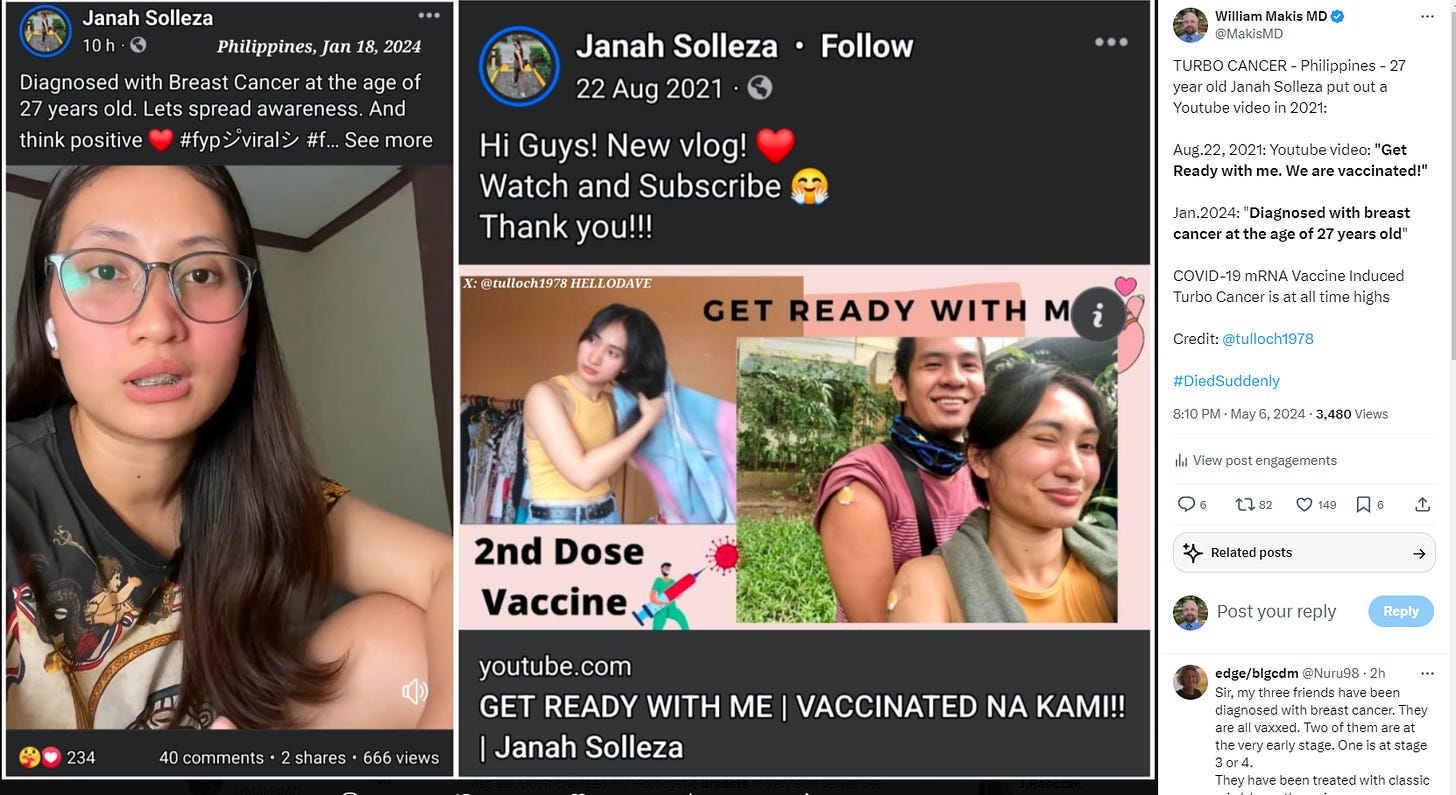Repost this post with 82 reposts
Screen dimensions: 1456x795
pyautogui.click(x=1246, y=505)
